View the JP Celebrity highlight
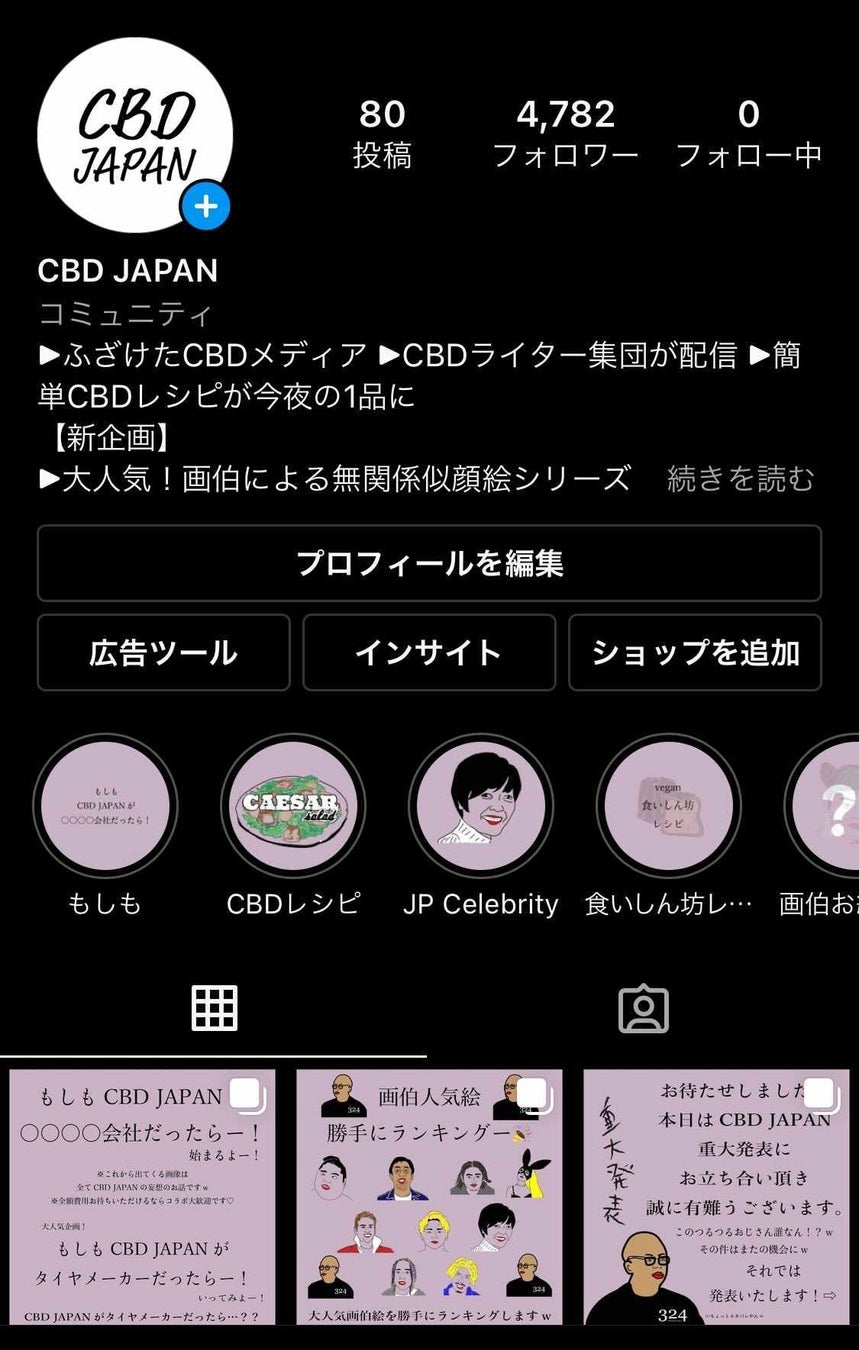The width and height of the screenshot is (859, 1350). coord(480,806)
